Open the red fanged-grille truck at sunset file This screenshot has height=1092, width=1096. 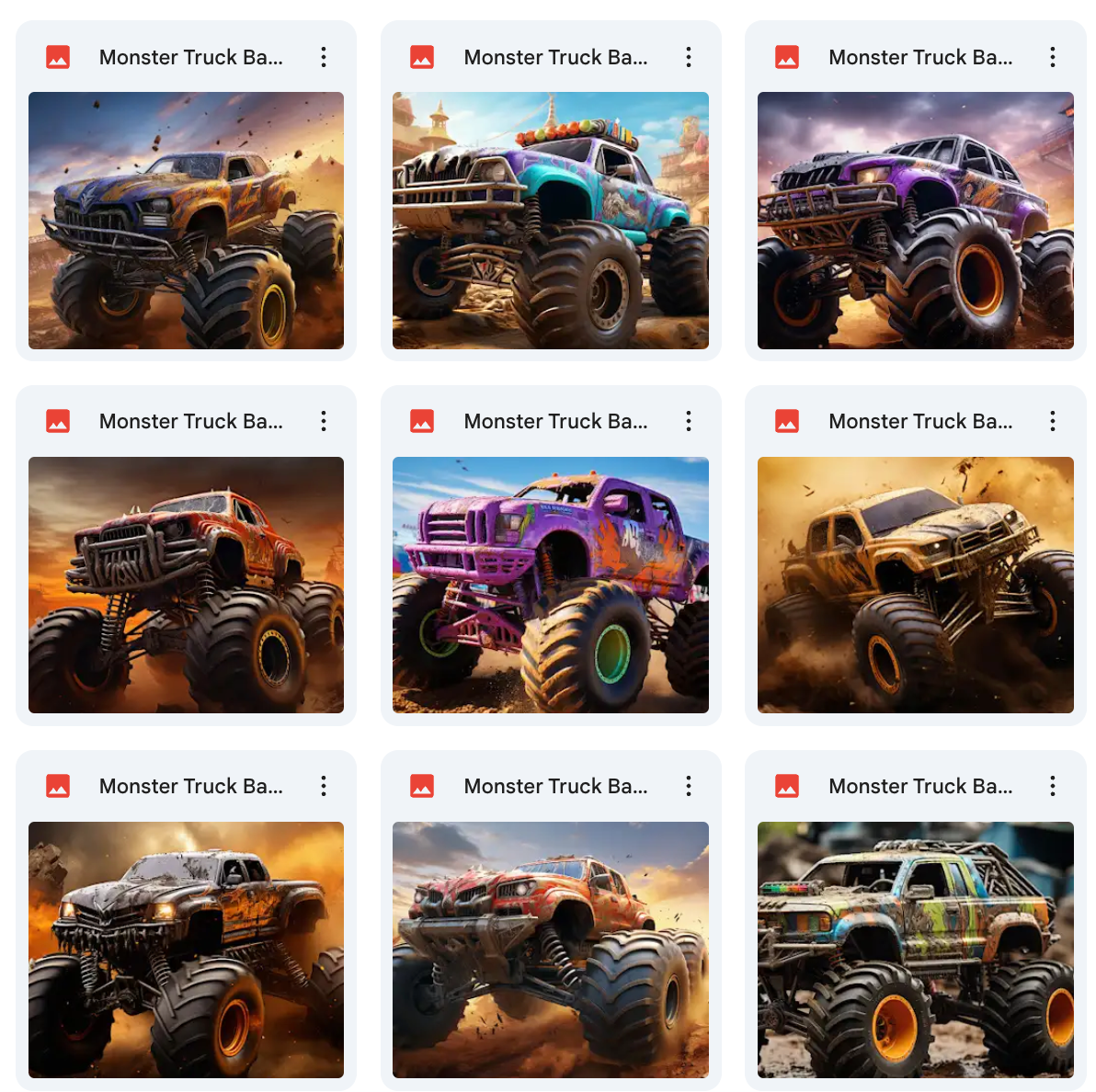[x=186, y=585]
